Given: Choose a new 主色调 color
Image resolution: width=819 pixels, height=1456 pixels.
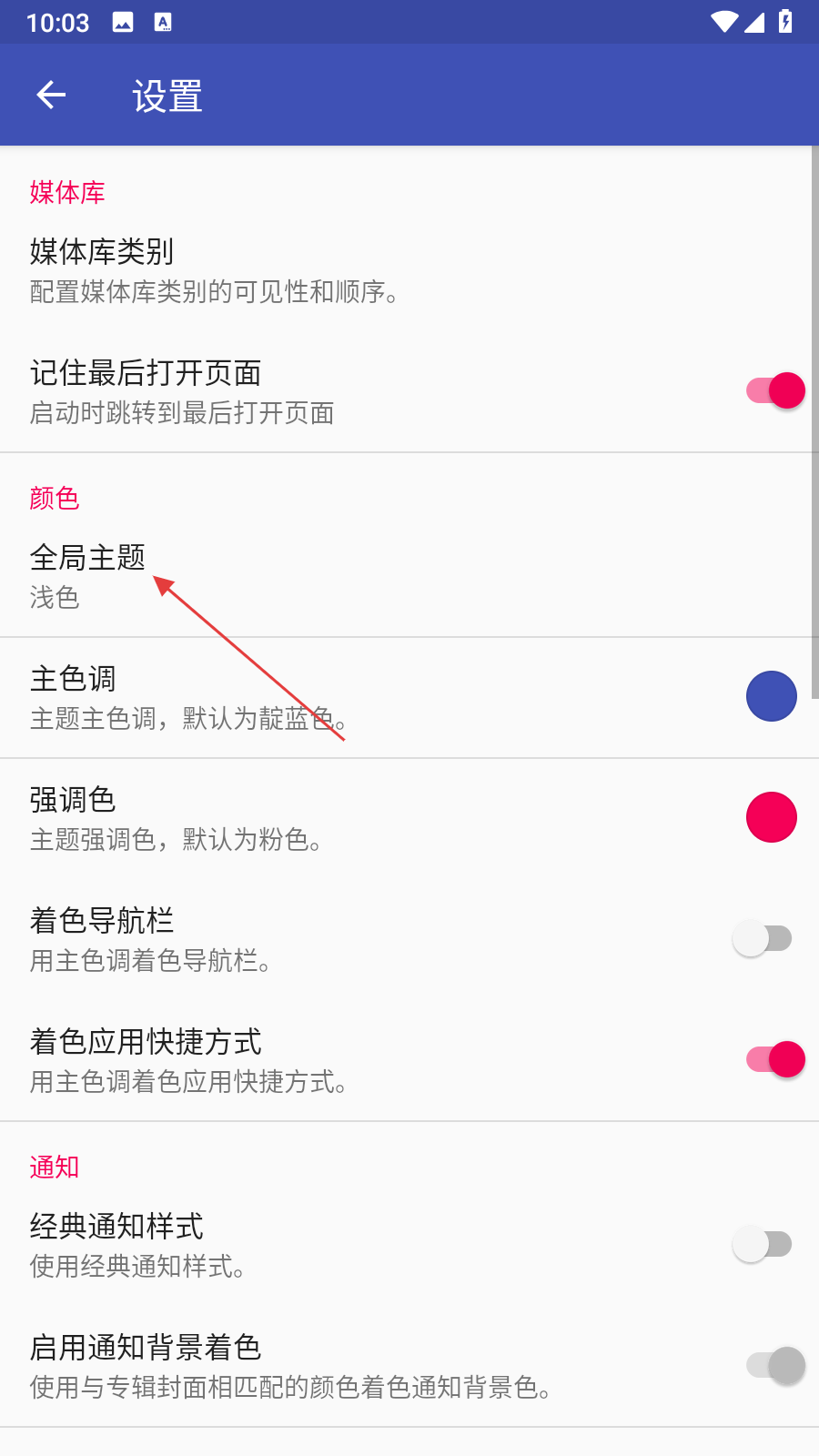Looking at the screenshot, I should coord(771,696).
